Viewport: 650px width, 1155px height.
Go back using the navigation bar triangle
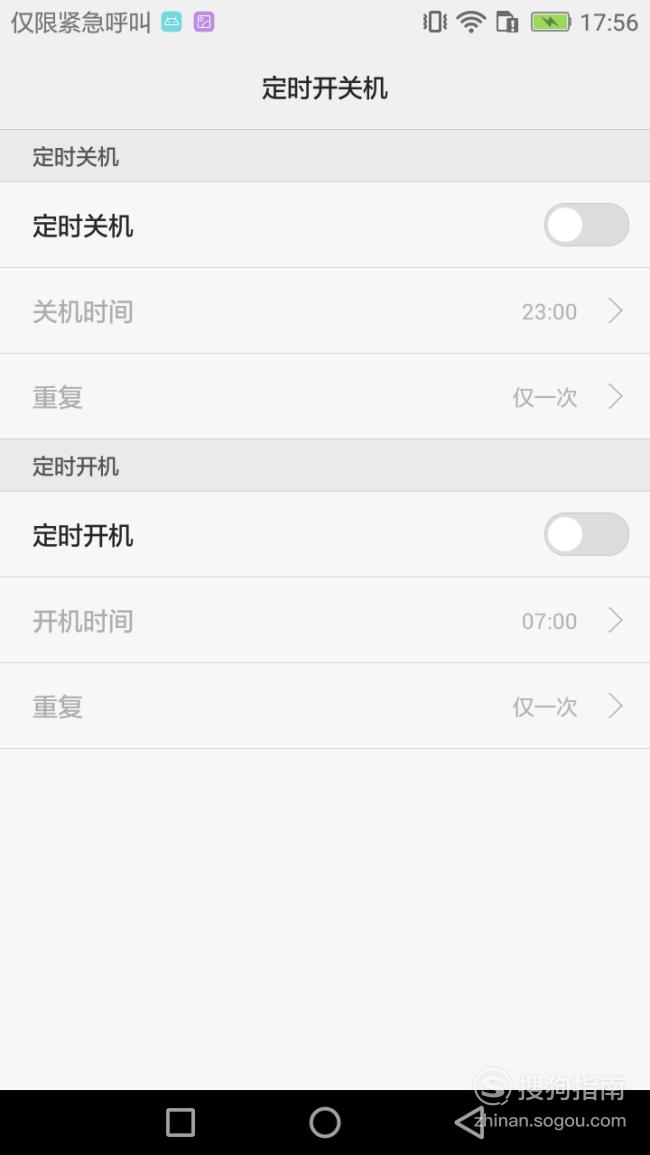pyautogui.click(x=469, y=1123)
